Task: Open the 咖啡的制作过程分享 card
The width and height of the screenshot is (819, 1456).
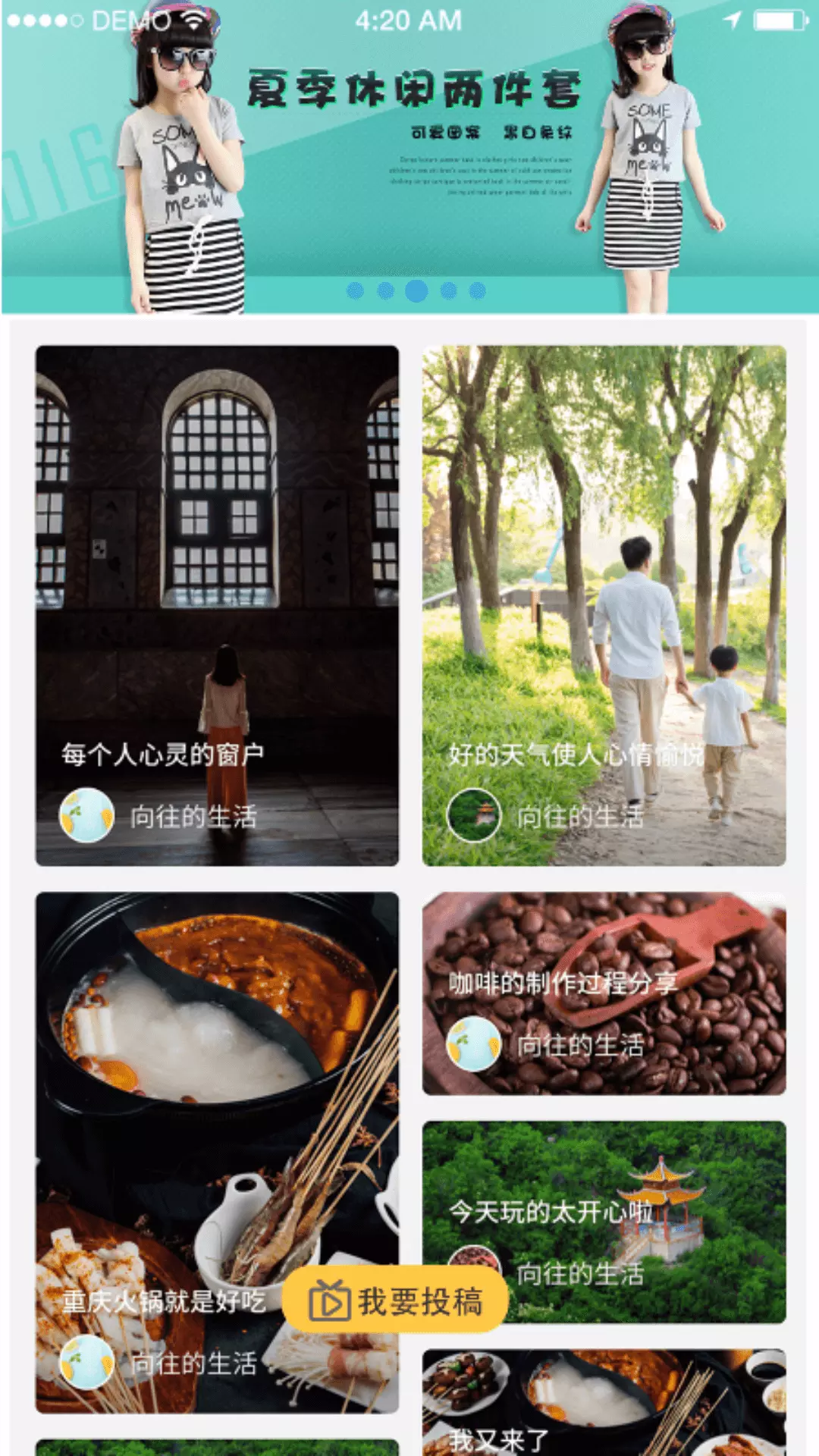Action: click(x=604, y=993)
